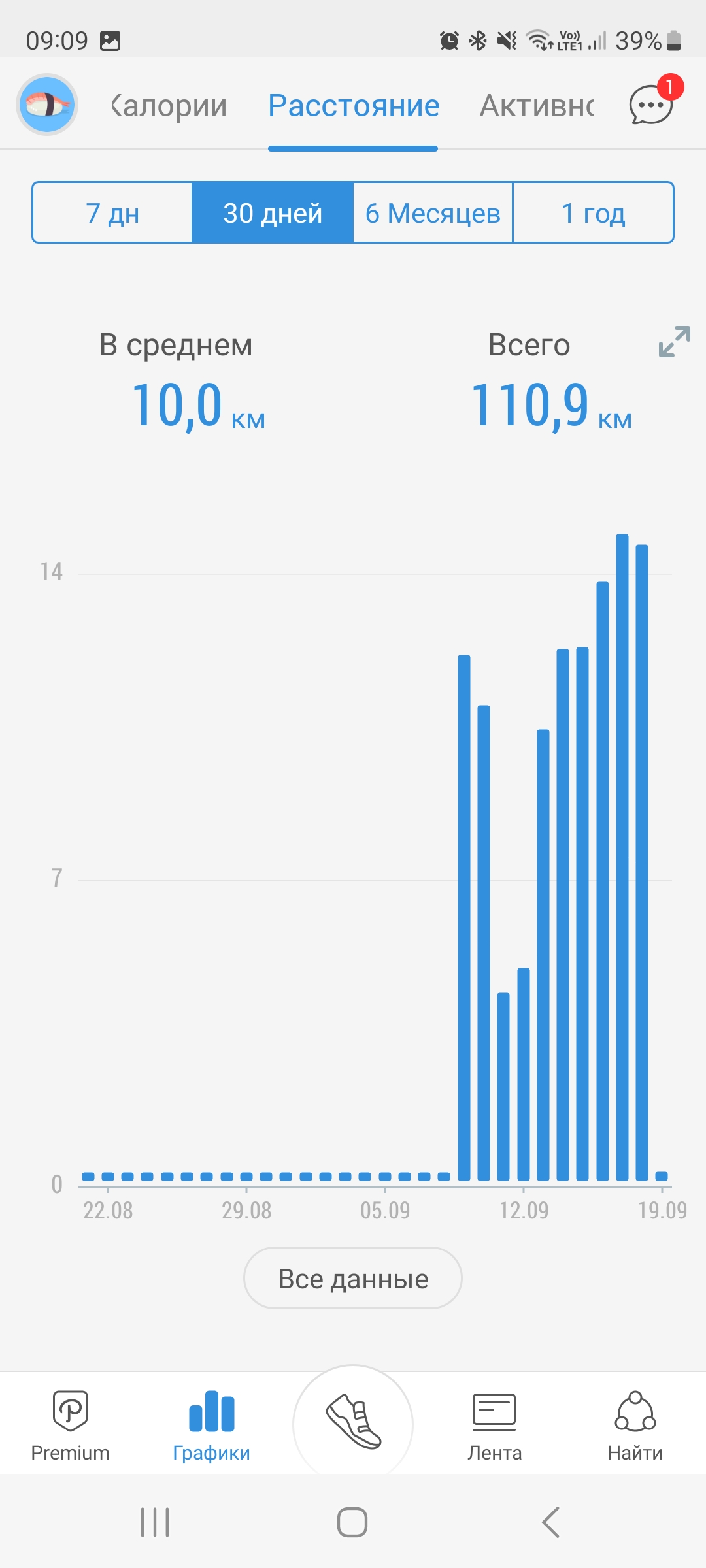Open the profile avatar with sushi picture
This screenshot has height=1568, width=706.
pos(47,105)
